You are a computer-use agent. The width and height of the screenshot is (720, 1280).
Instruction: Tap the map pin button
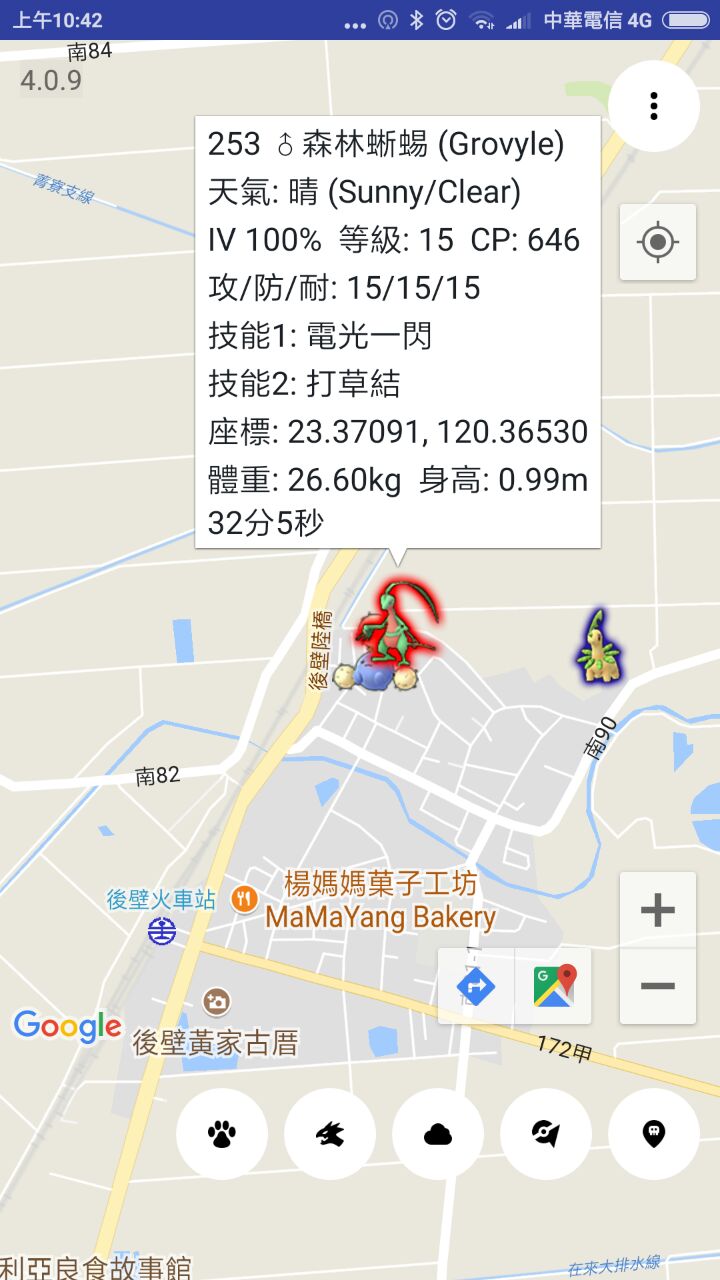(x=653, y=1134)
